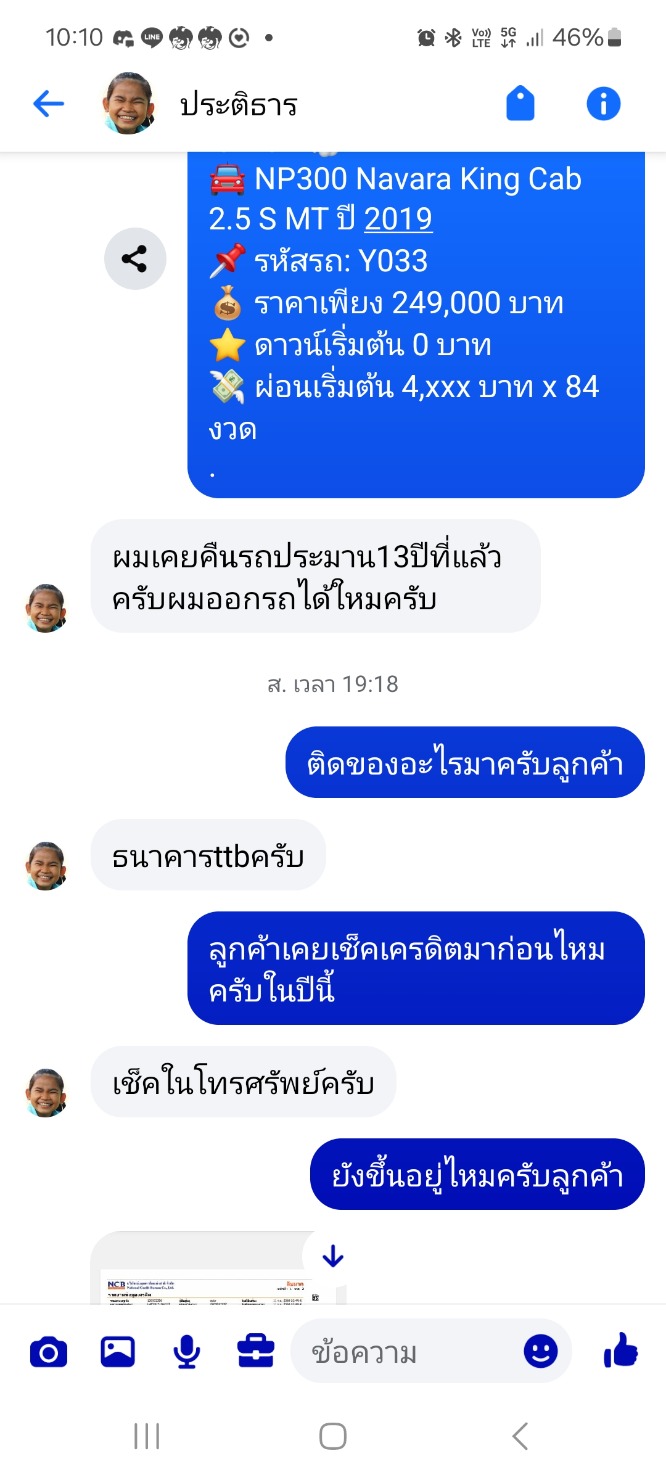Open the recent apps view
Viewport: 666px width, 1480px height.
(147, 1437)
